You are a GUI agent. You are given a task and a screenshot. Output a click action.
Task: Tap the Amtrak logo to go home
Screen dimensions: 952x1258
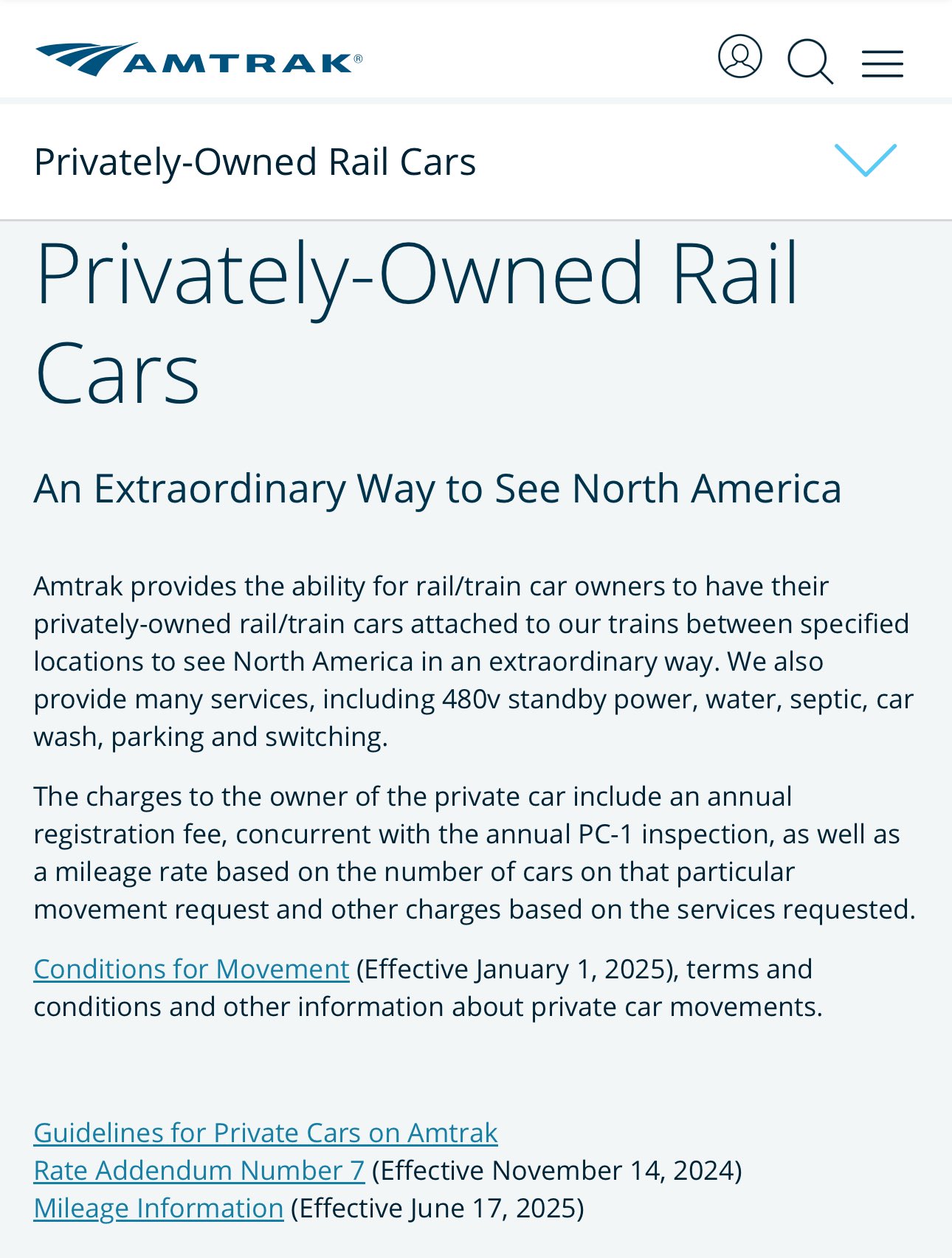pos(199,60)
